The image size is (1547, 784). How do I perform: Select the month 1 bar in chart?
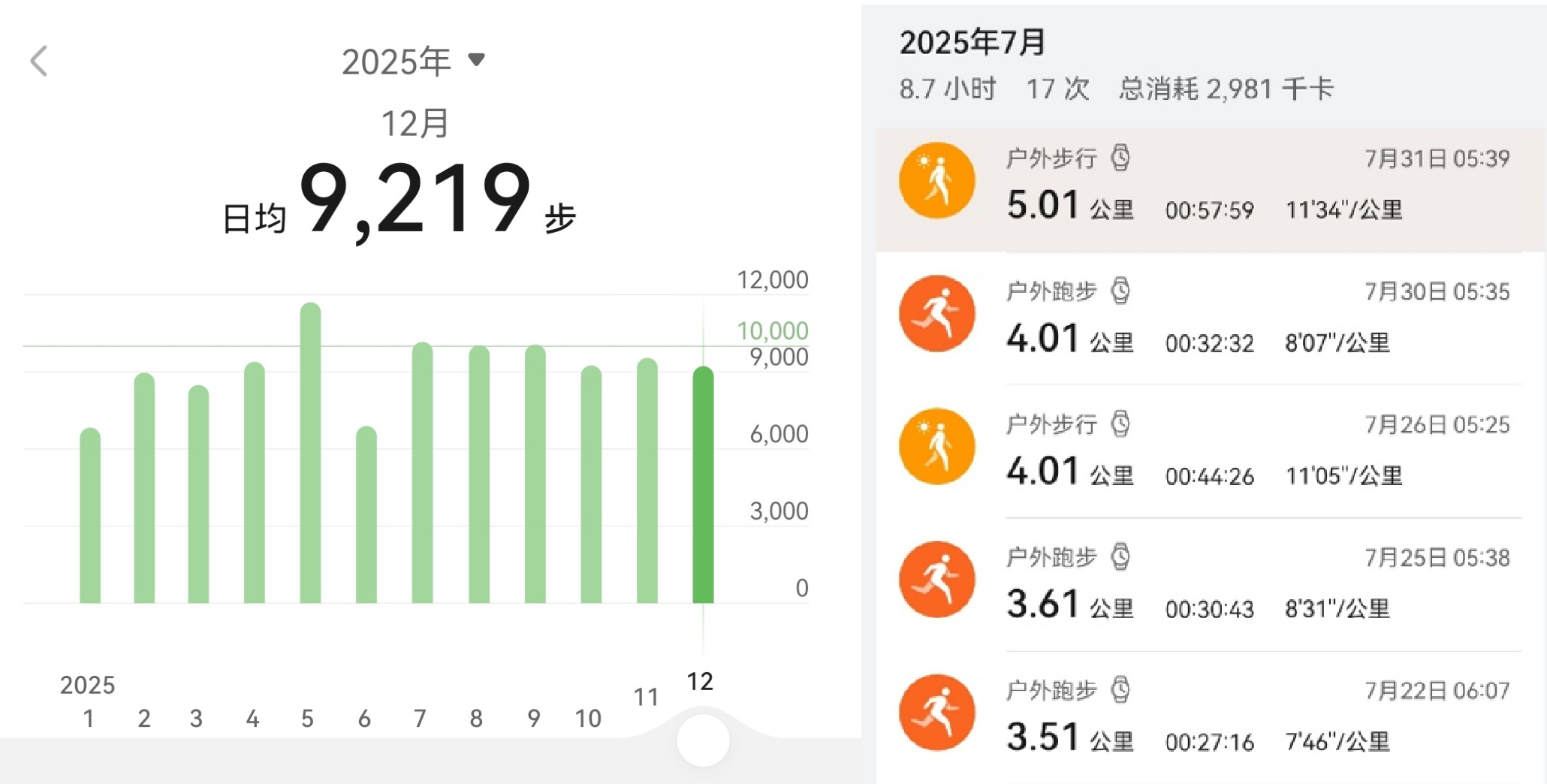(90, 516)
